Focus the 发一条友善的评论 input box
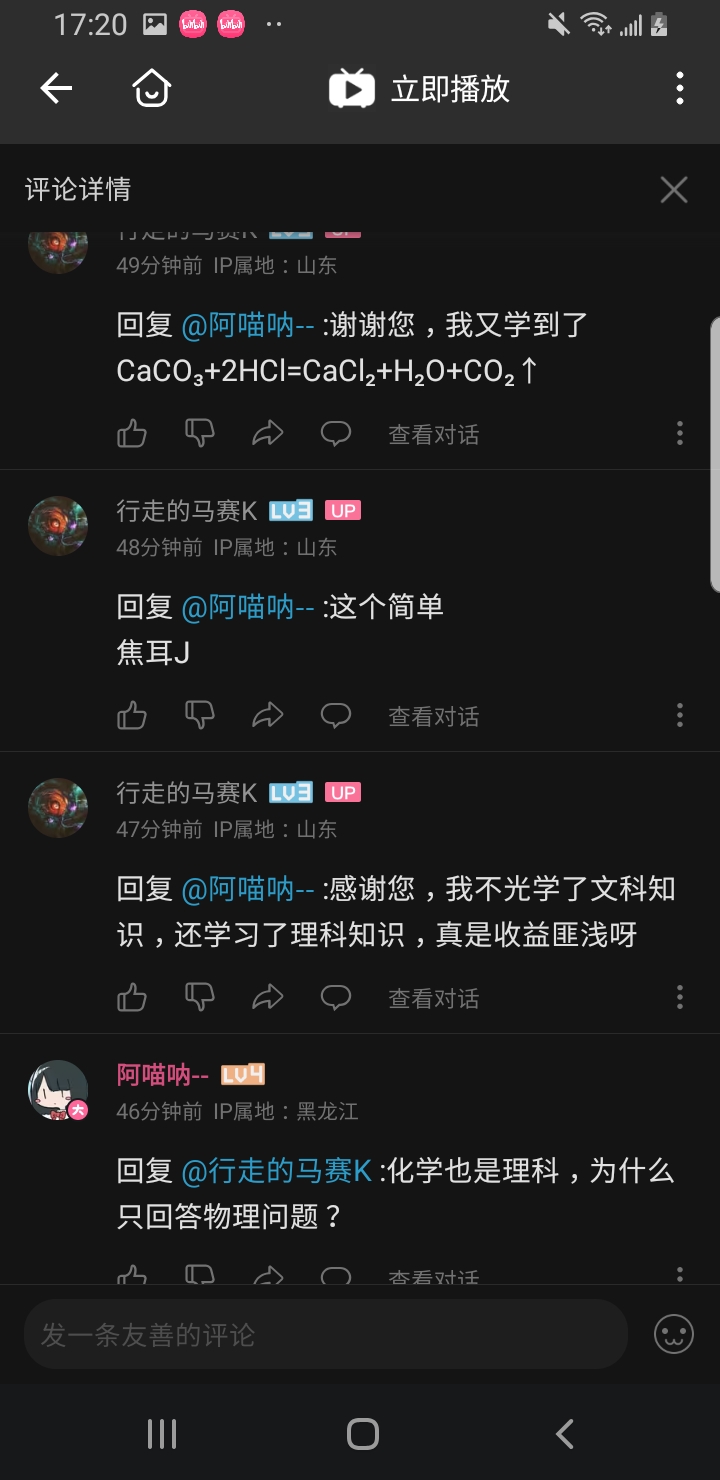This screenshot has width=720, height=1480. (x=325, y=1335)
